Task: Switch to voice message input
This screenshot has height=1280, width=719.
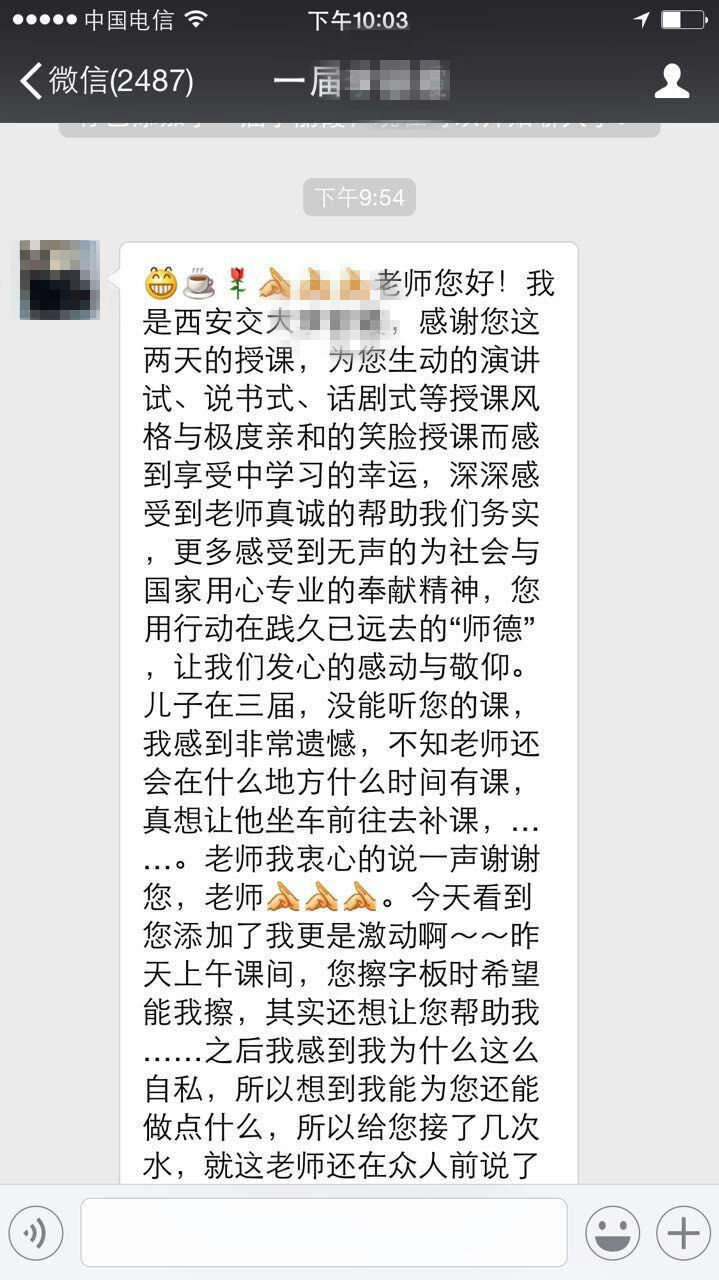Action: (x=36, y=1232)
